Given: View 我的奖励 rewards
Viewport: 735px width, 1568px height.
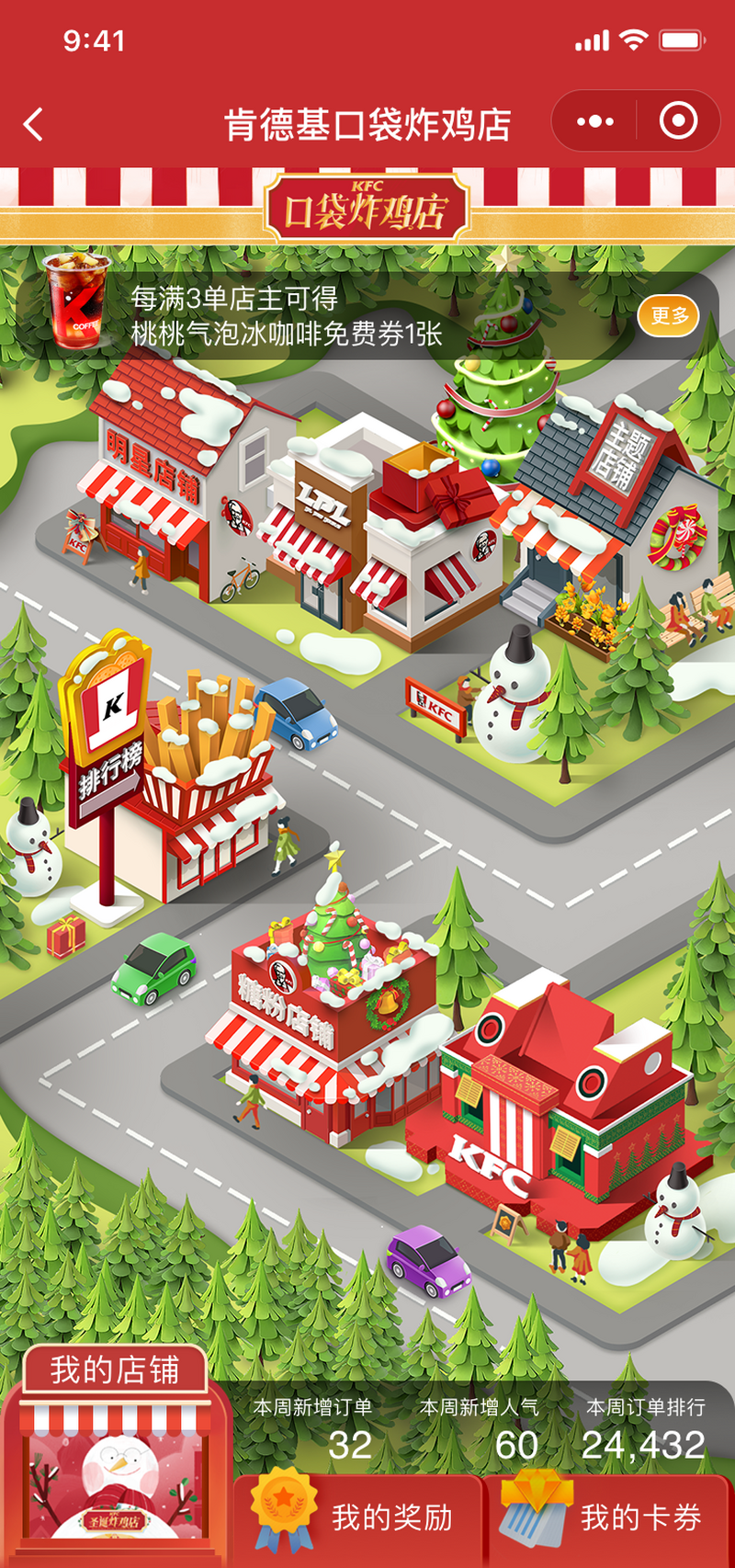Looking at the screenshot, I should pyautogui.click(x=358, y=1518).
